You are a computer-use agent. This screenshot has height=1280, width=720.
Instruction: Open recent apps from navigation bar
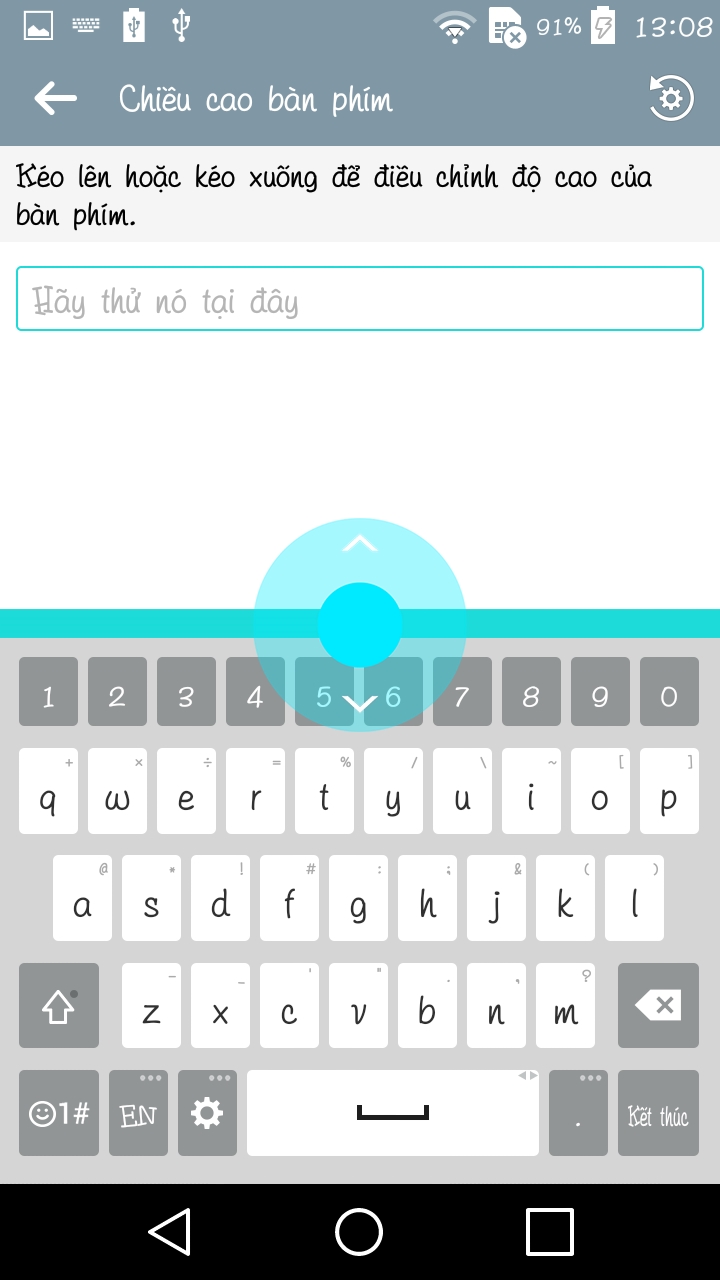pos(549,1232)
